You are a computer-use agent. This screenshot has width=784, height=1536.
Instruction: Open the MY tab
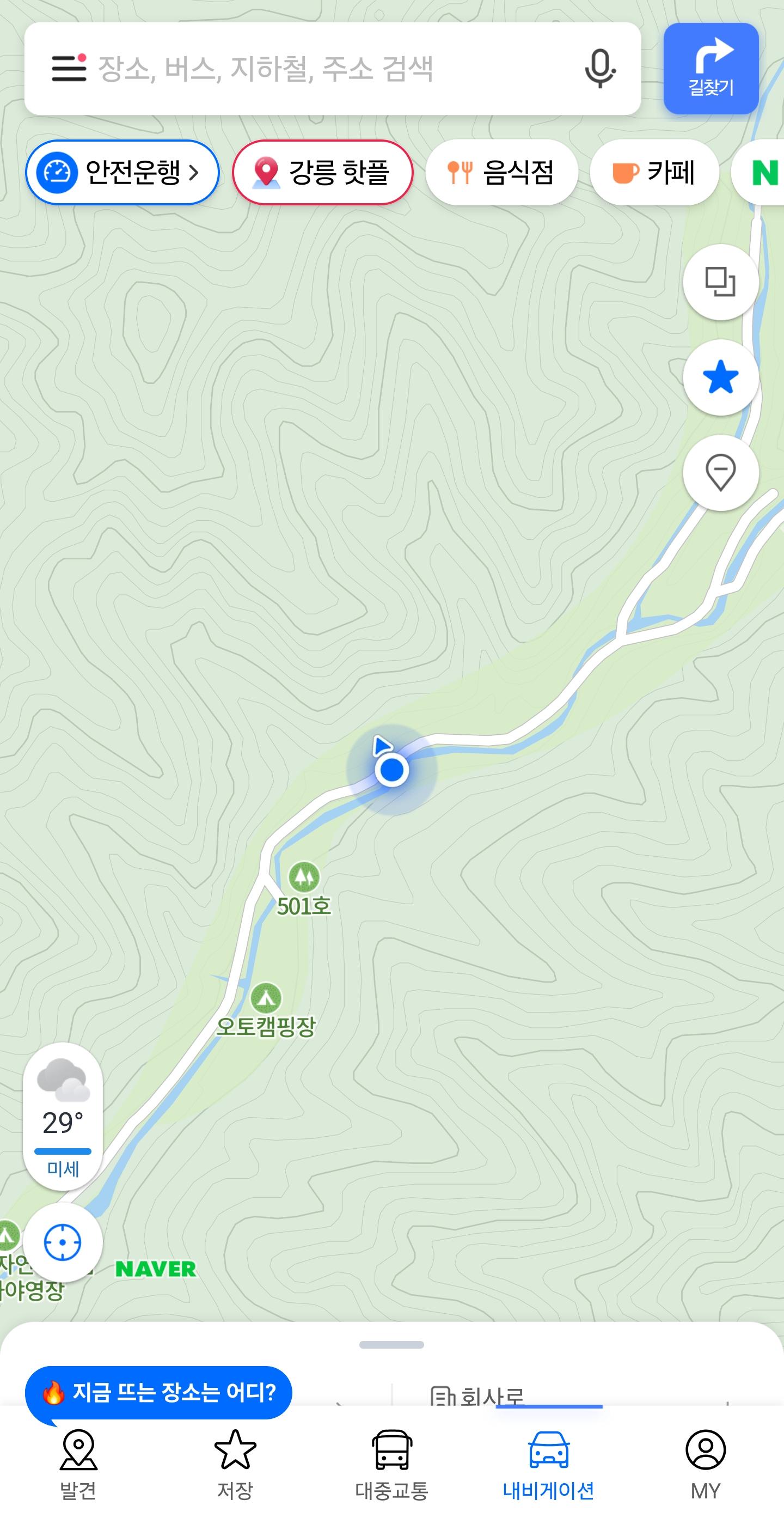[705, 1465]
